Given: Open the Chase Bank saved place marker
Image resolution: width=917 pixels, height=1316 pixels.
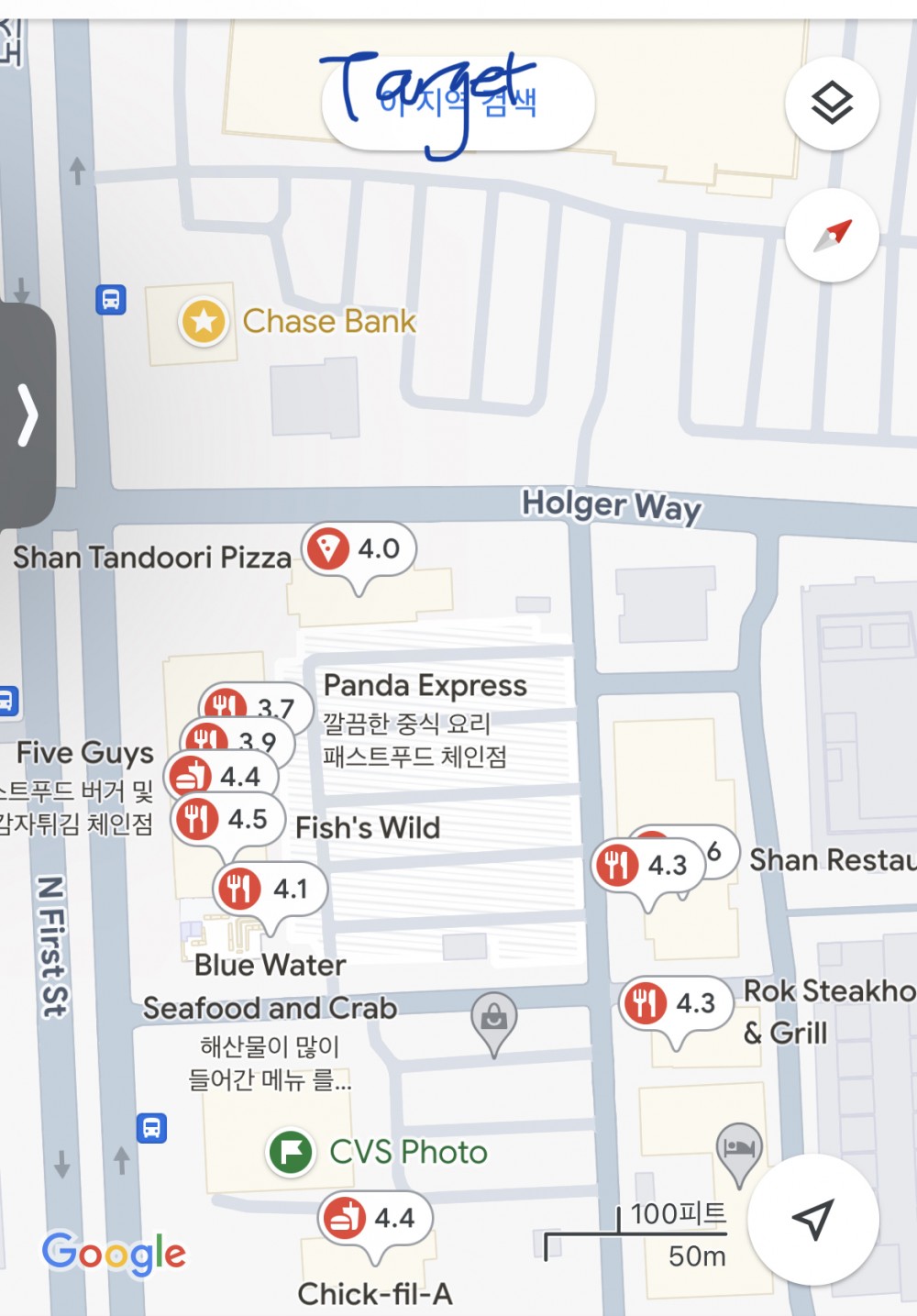Looking at the screenshot, I should point(204,322).
